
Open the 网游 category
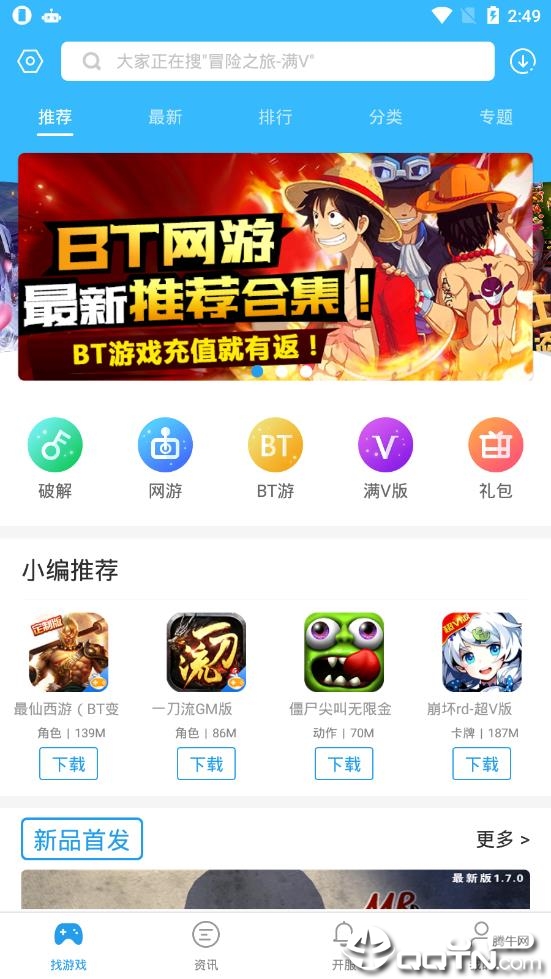coord(165,458)
